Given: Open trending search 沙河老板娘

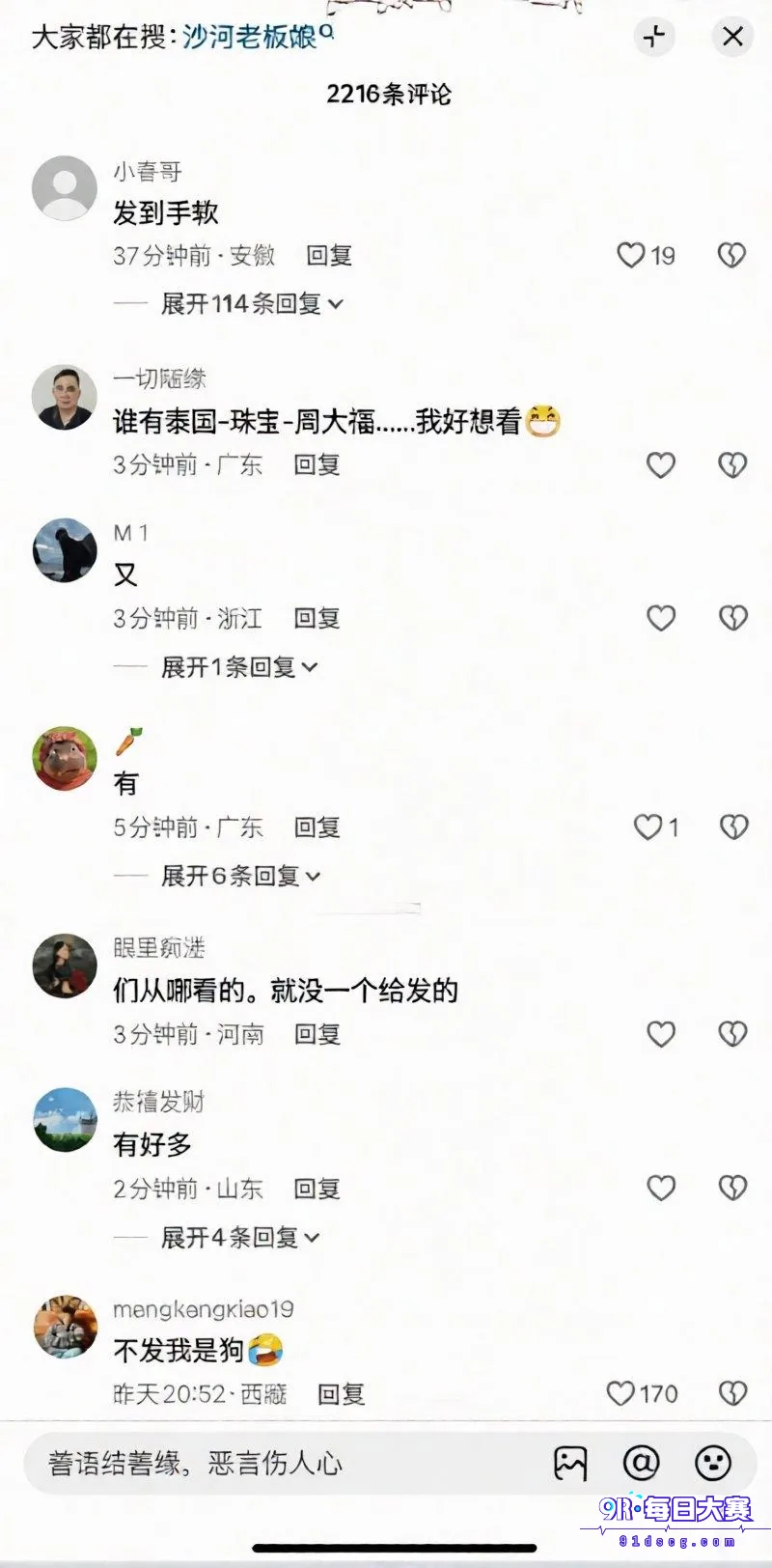Looking at the screenshot, I should coord(257,37).
